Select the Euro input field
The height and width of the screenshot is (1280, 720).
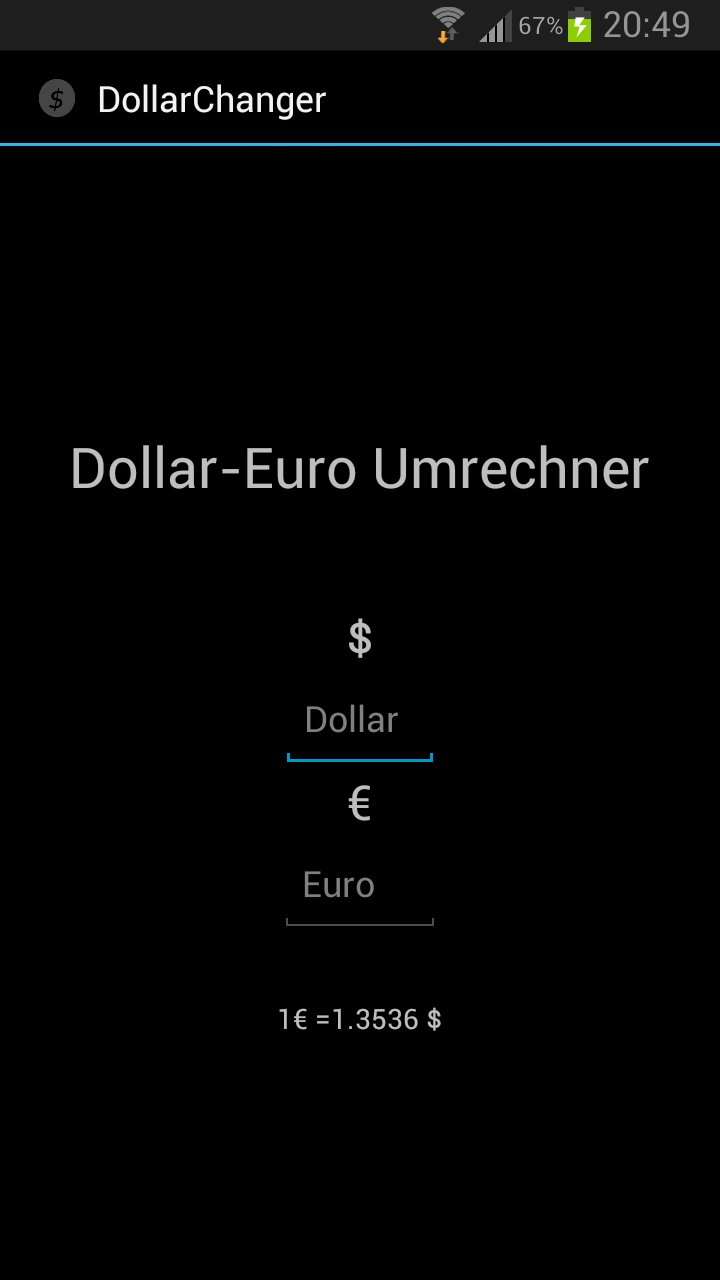click(x=359, y=887)
